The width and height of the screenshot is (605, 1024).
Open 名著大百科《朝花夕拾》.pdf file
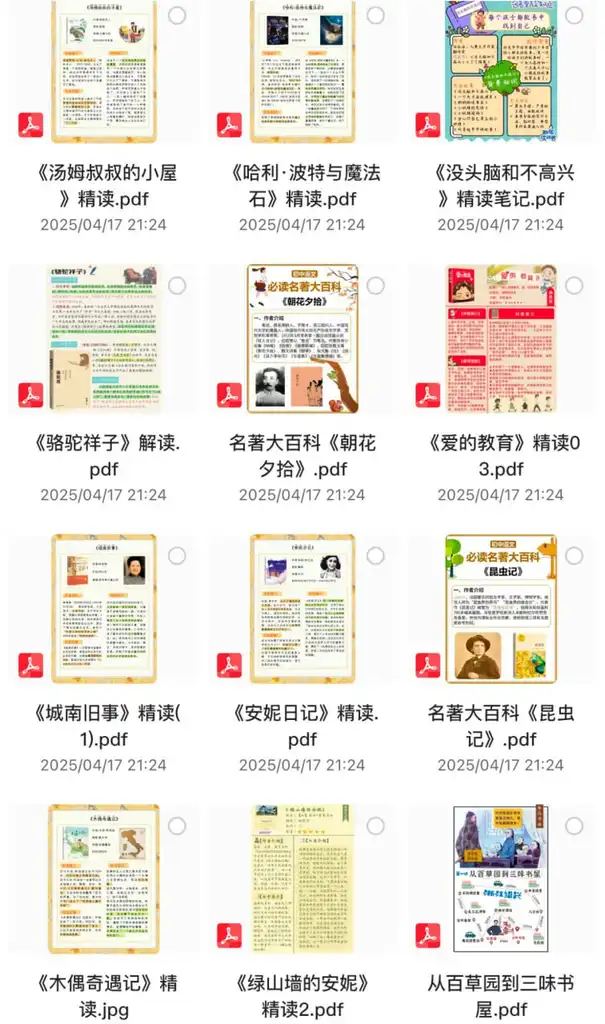[301, 340]
